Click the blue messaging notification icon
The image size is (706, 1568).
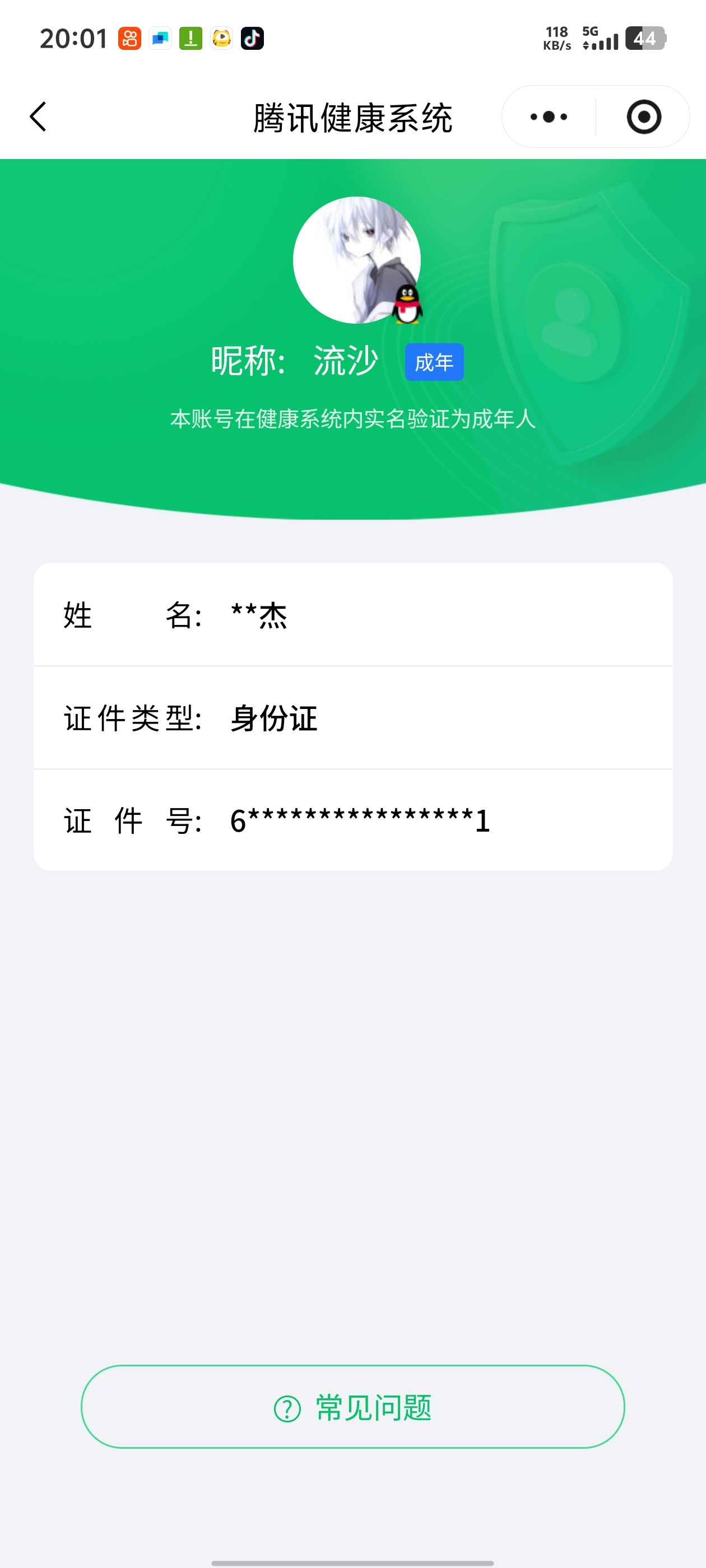click(160, 38)
